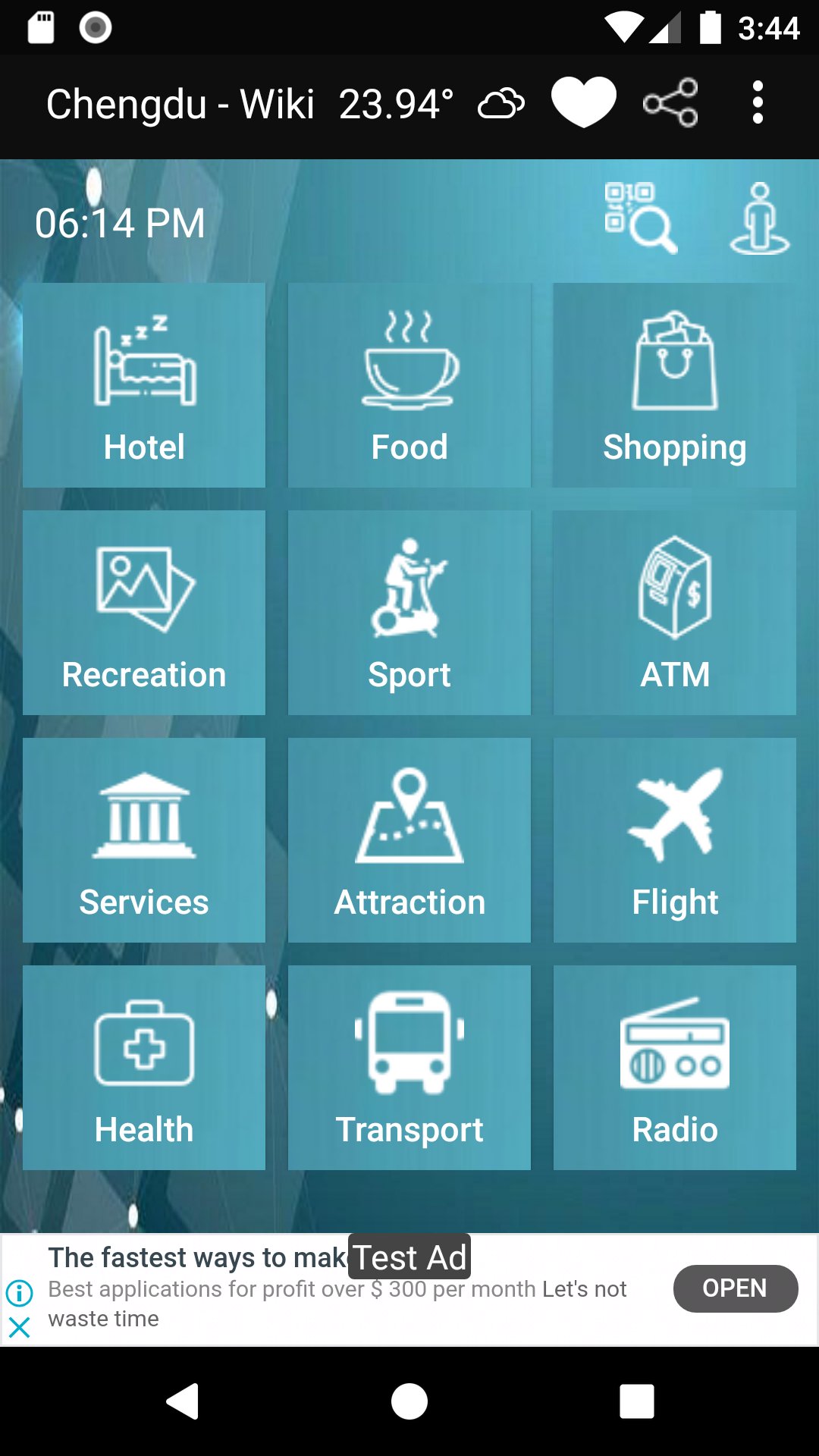Open the Transport section
Viewport: 819px width, 1456px height.
pyautogui.click(x=409, y=1067)
